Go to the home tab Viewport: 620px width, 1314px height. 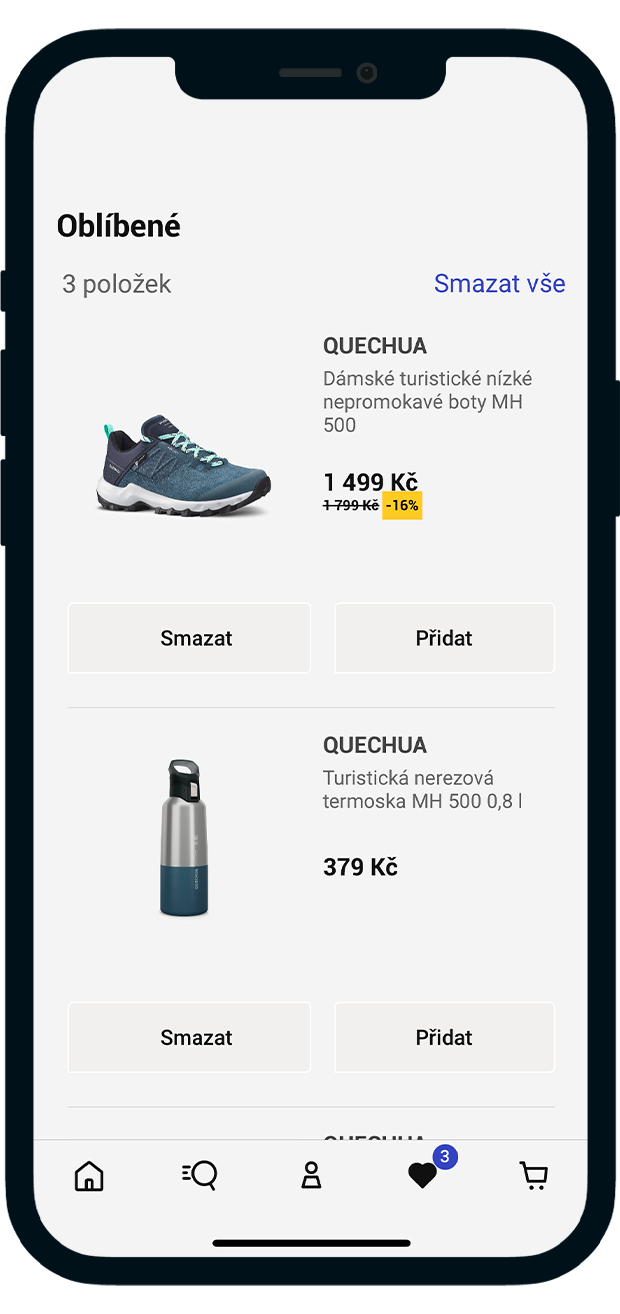[x=89, y=1176]
